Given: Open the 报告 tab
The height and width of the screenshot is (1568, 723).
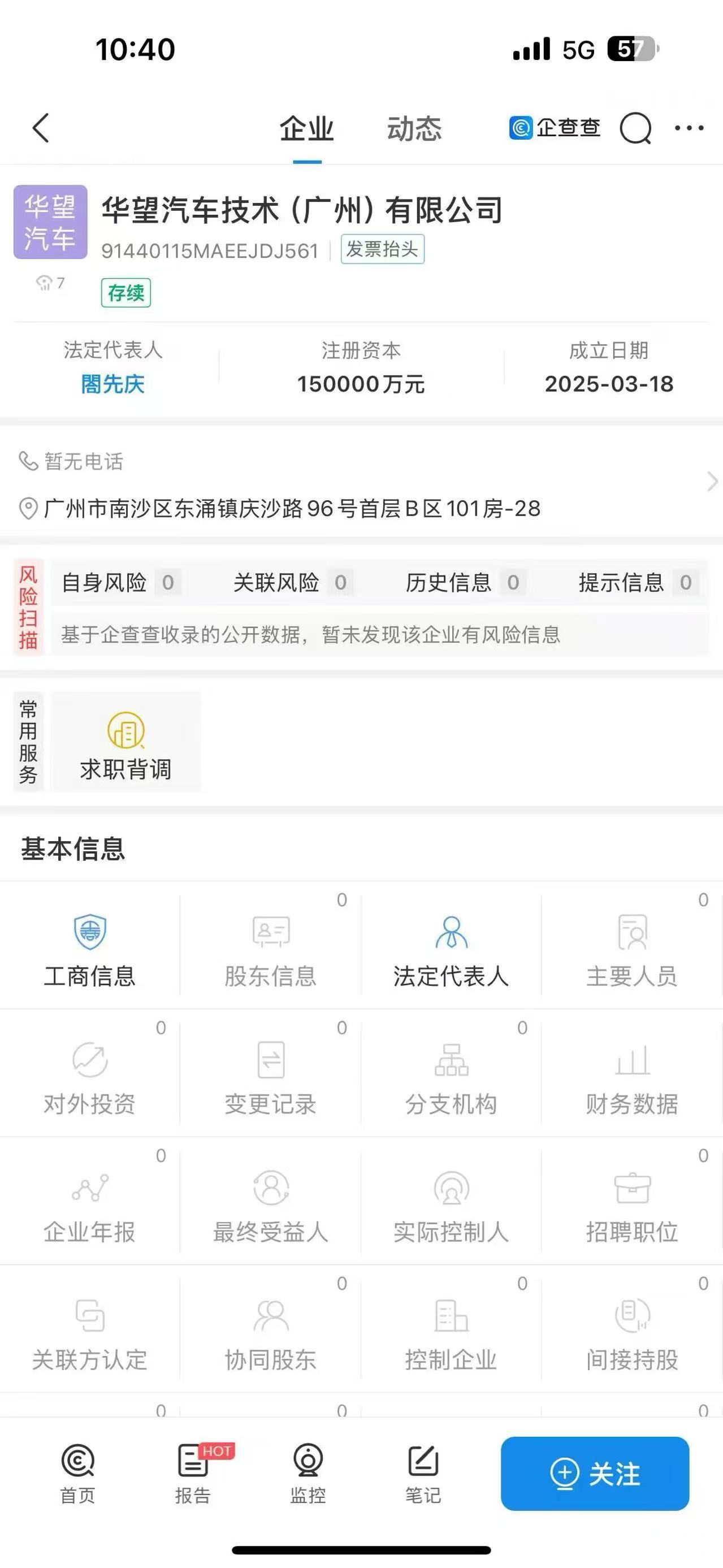Looking at the screenshot, I should pos(193,1473).
